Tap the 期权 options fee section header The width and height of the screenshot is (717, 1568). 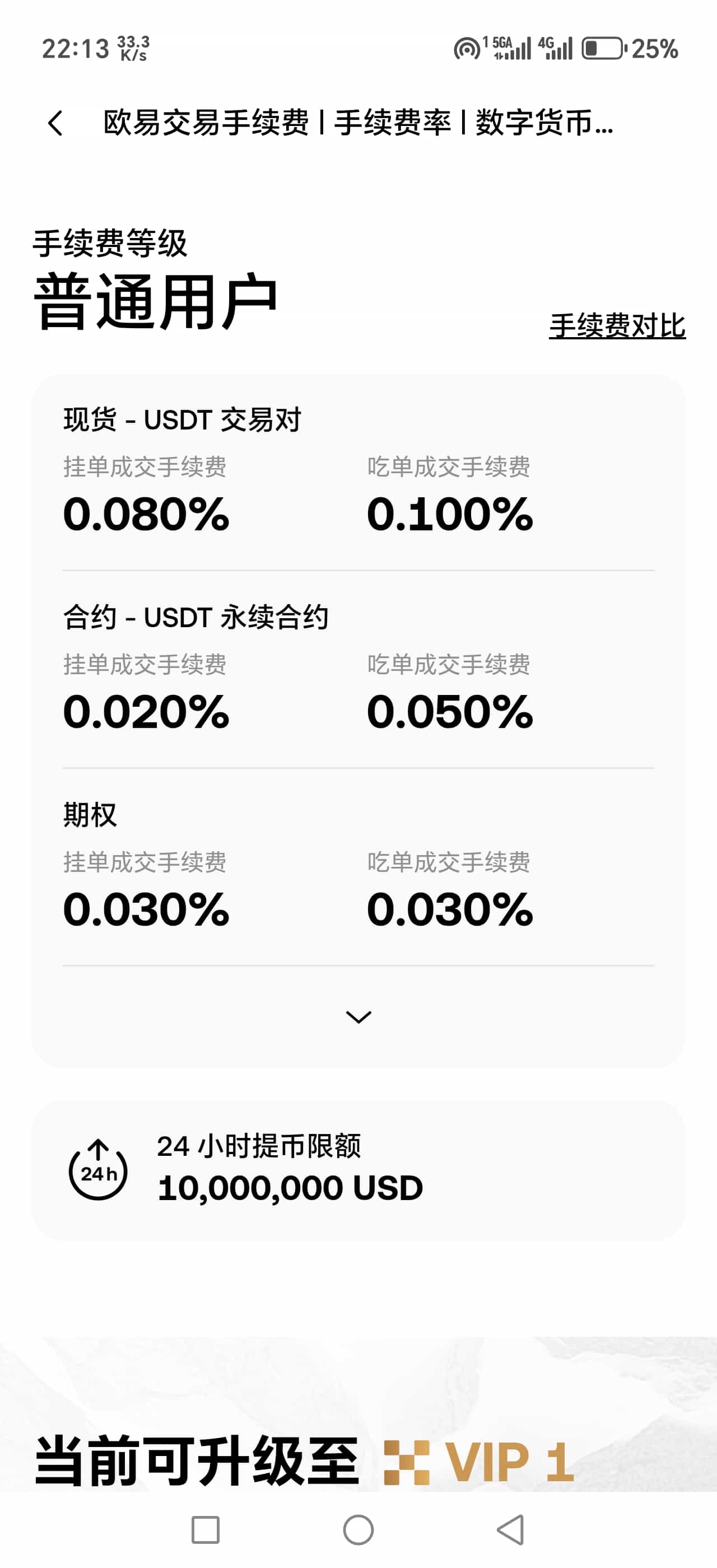(x=90, y=816)
